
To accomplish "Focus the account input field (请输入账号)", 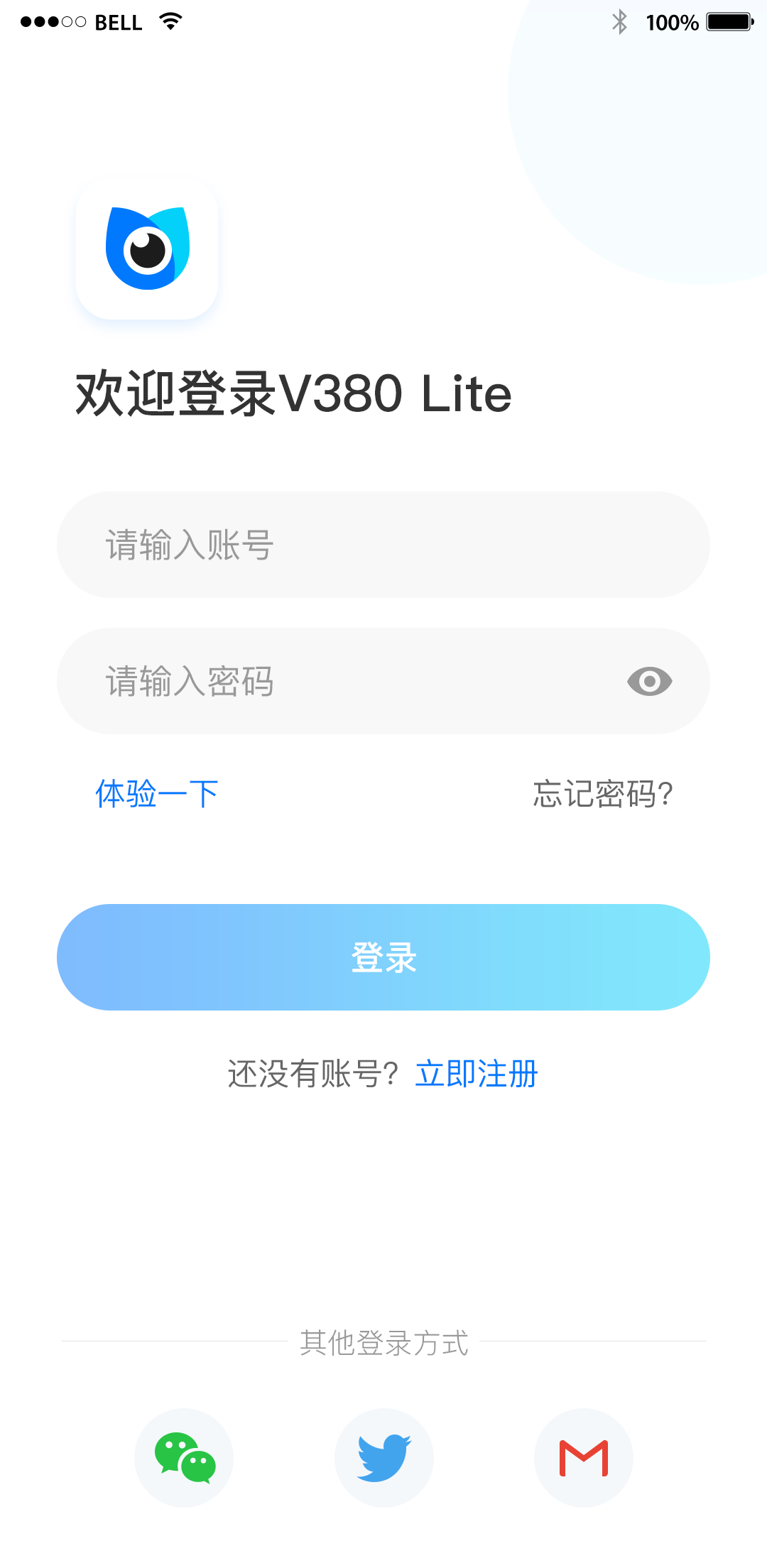I will point(383,545).
